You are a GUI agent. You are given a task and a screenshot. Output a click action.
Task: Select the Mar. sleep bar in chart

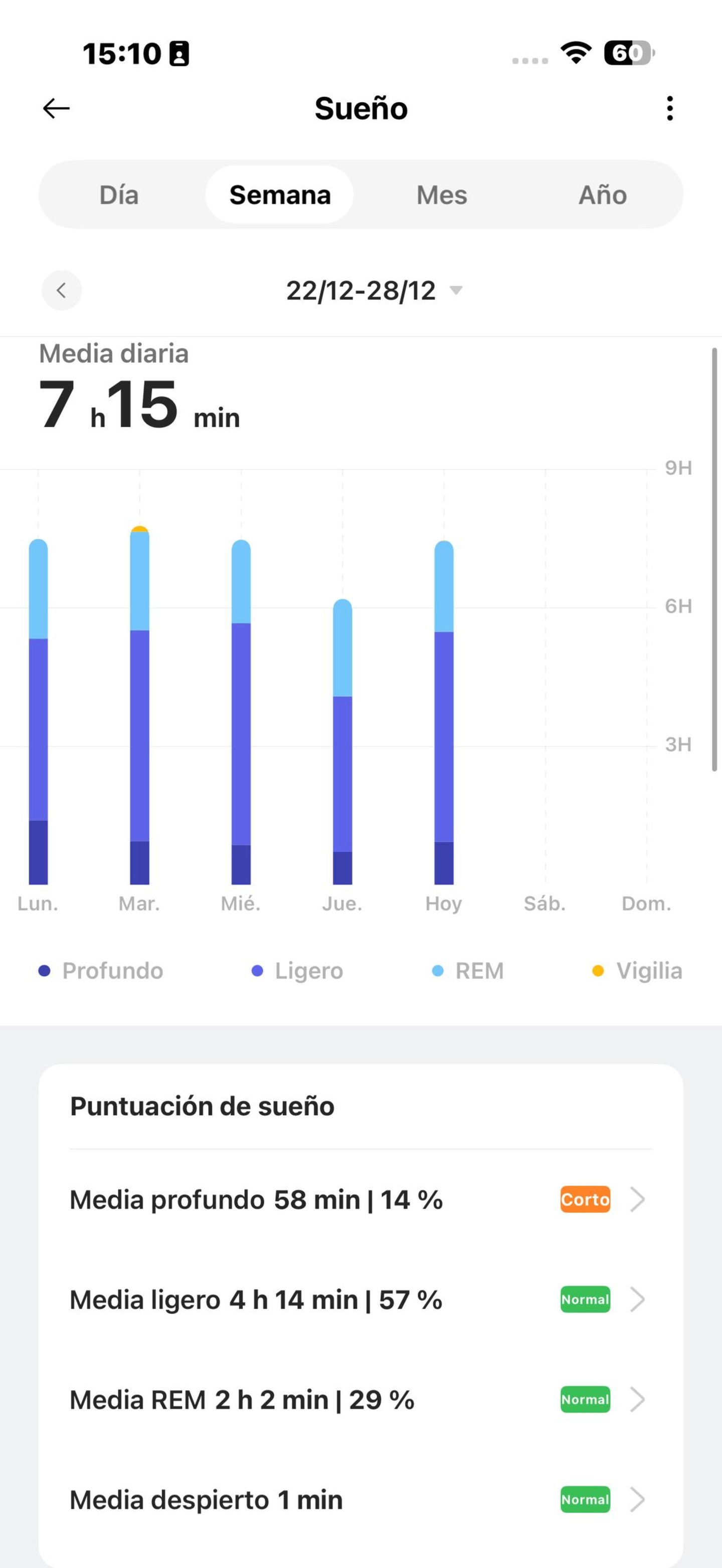[139, 706]
